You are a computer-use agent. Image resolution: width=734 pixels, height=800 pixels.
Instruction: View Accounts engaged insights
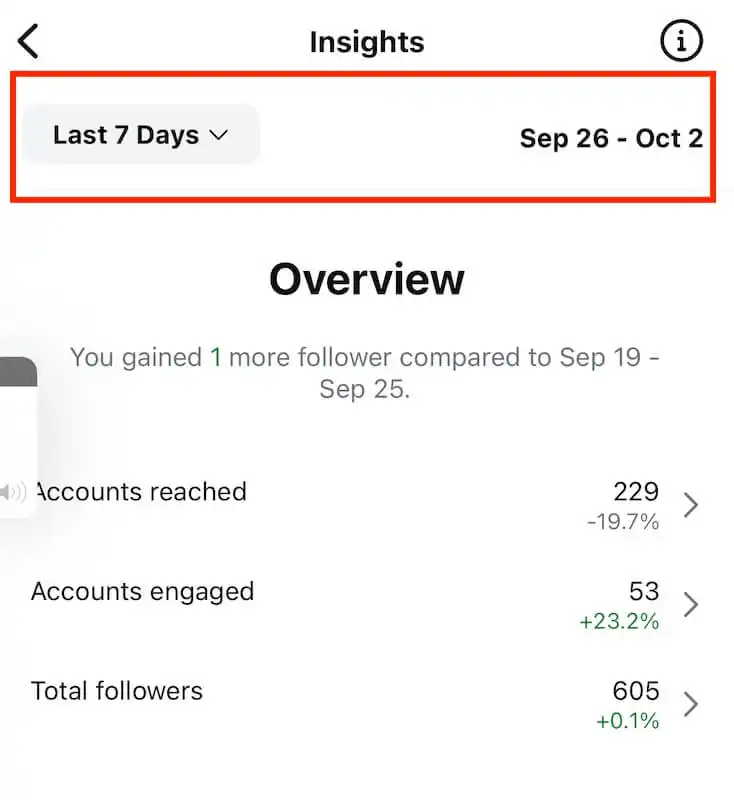(690, 604)
